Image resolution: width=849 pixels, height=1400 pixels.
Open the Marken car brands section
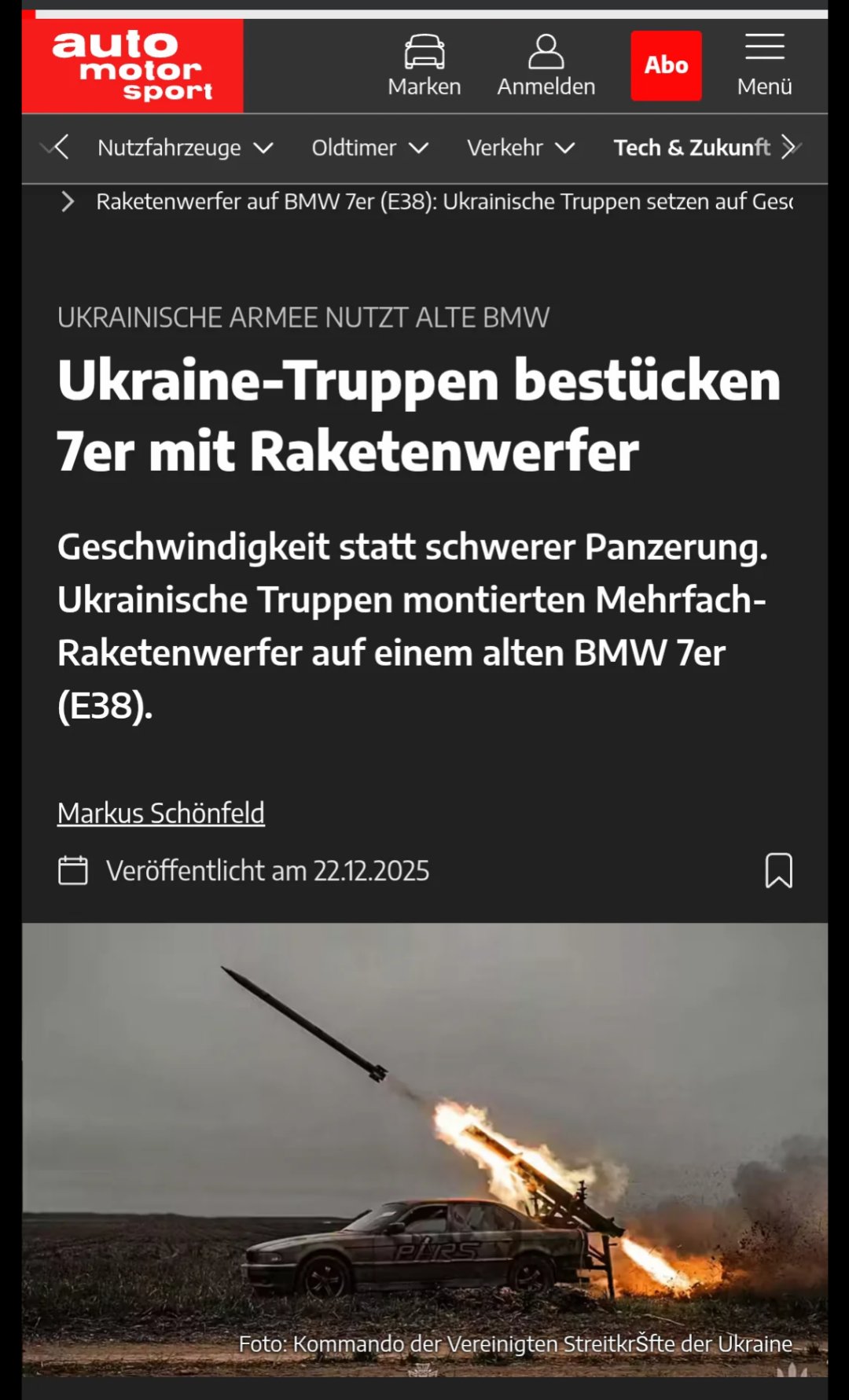pyautogui.click(x=424, y=66)
